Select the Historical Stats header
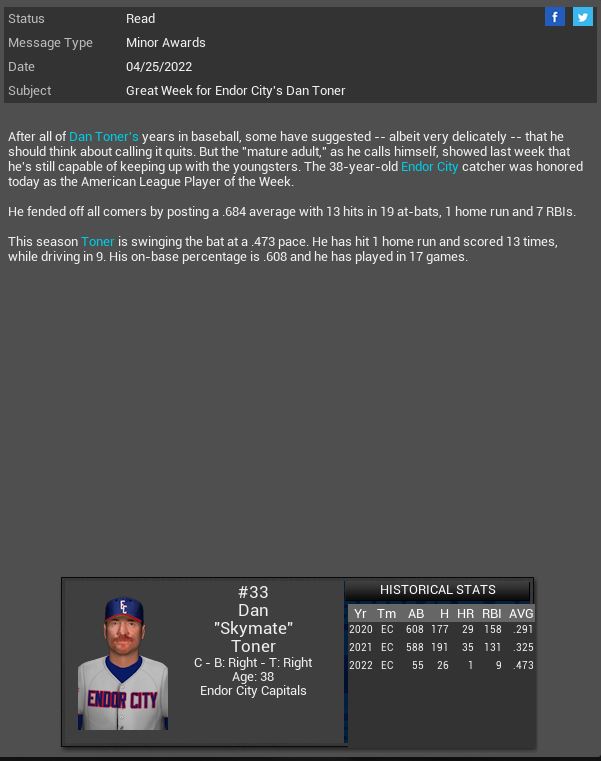This screenshot has height=761, width=601. click(438, 590)
